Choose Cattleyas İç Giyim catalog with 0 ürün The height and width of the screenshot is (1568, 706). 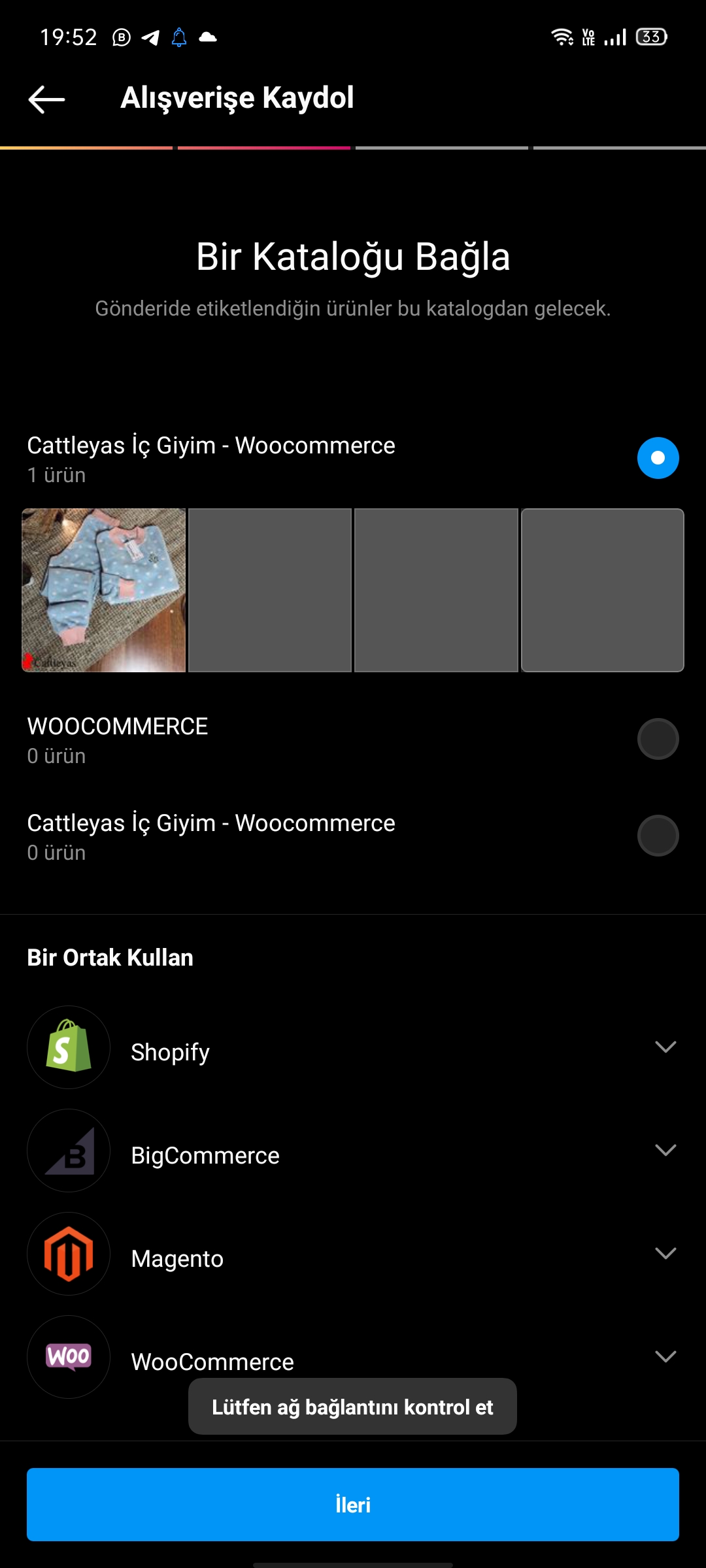coord(658,836)
